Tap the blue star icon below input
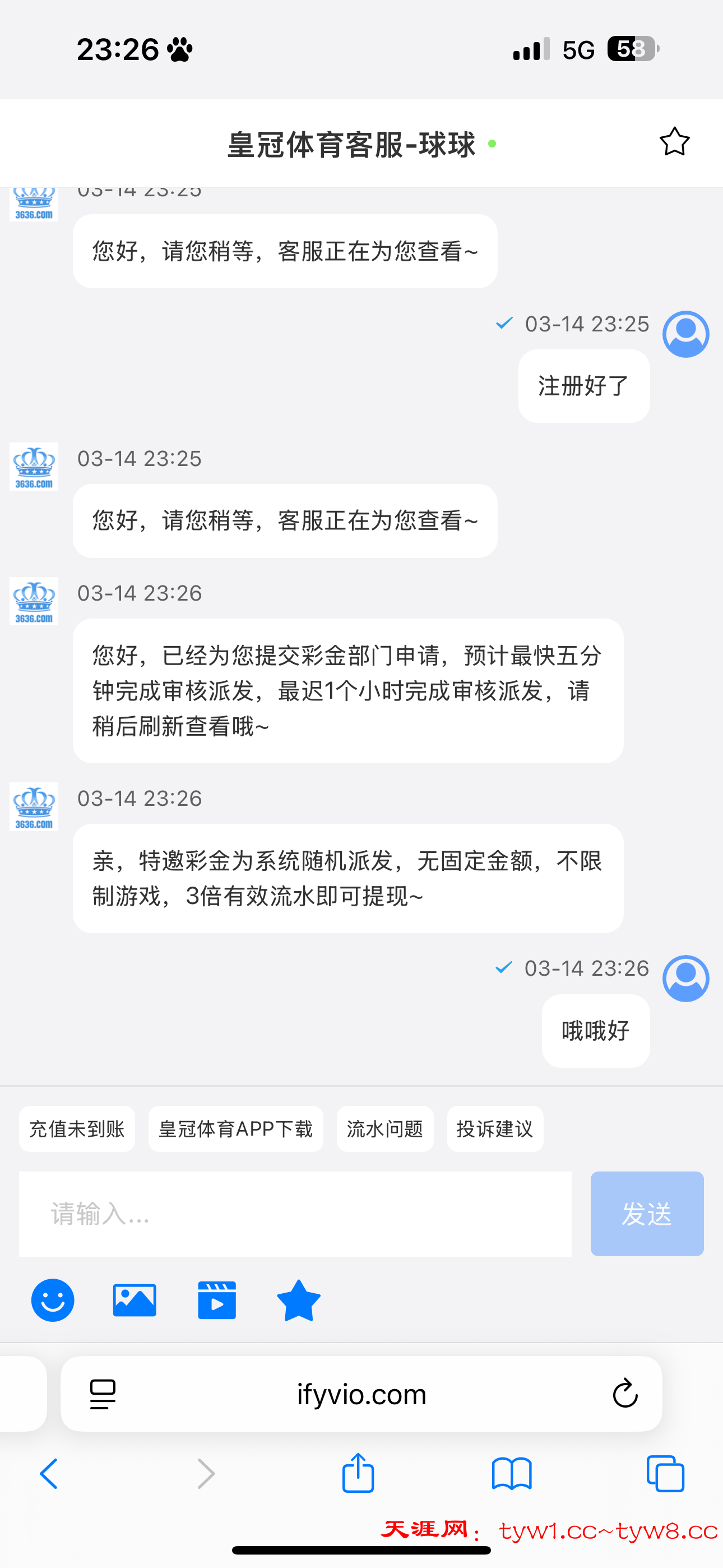The image size is (723, 1568). pos(298,1300)
